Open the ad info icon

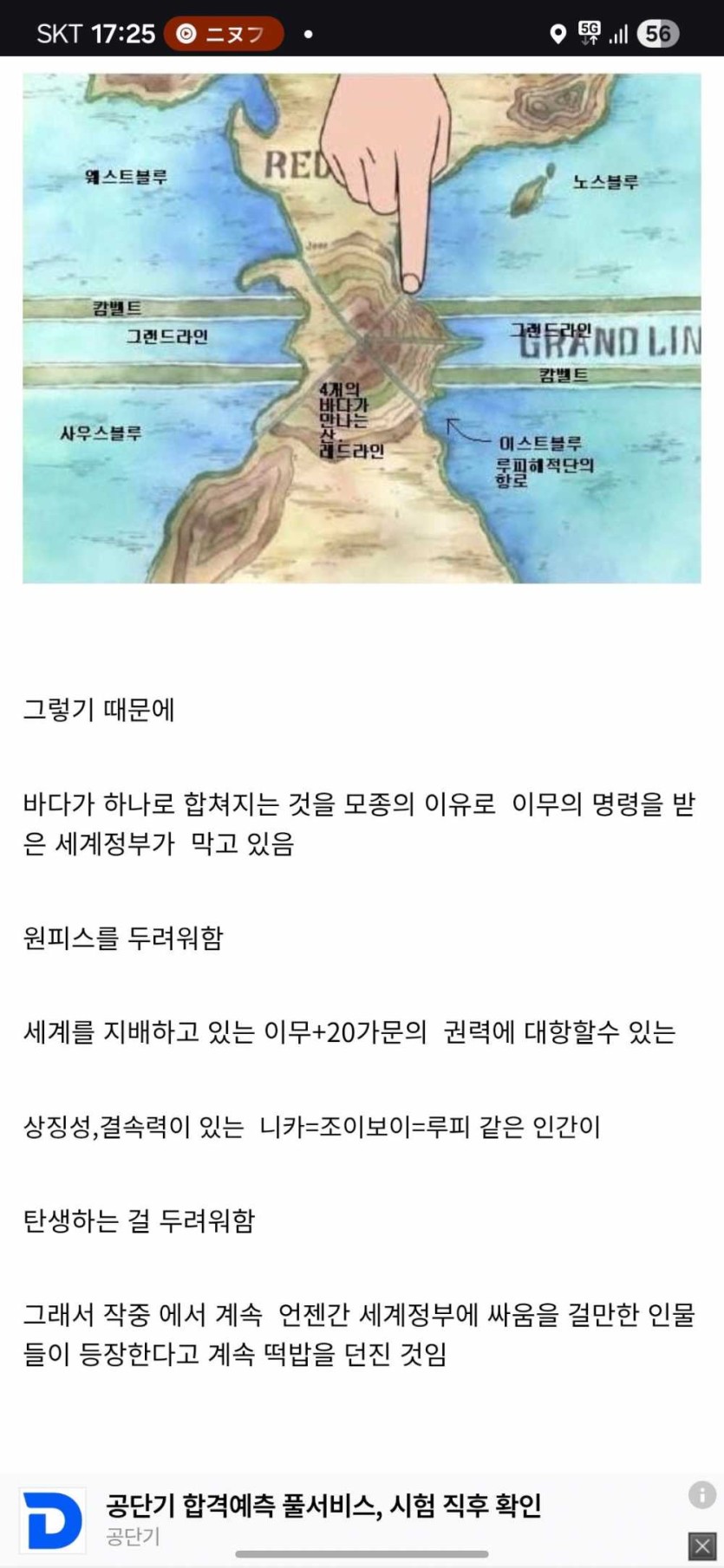701,1494
